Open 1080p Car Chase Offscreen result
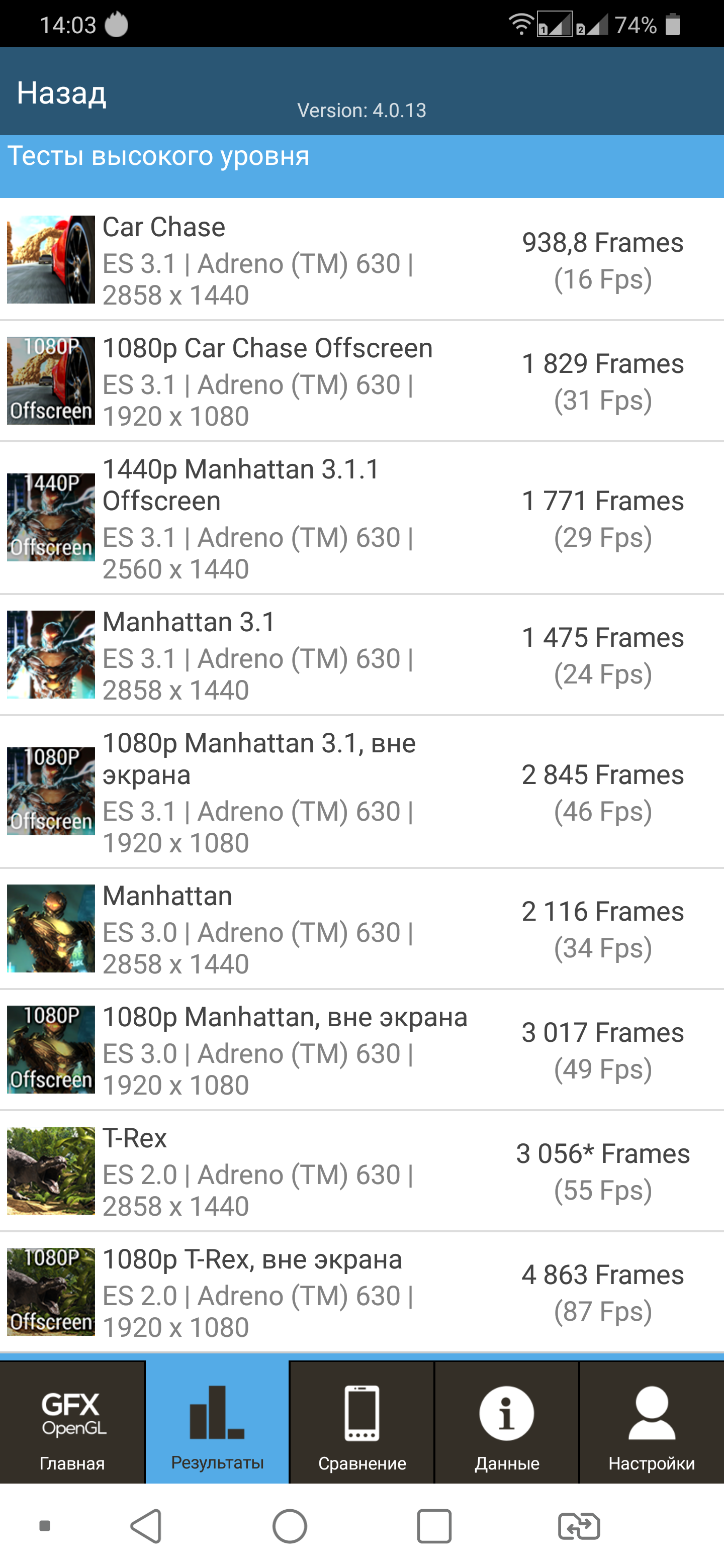The height and width of the screenshot is (1568, 724). pos(361,381)
